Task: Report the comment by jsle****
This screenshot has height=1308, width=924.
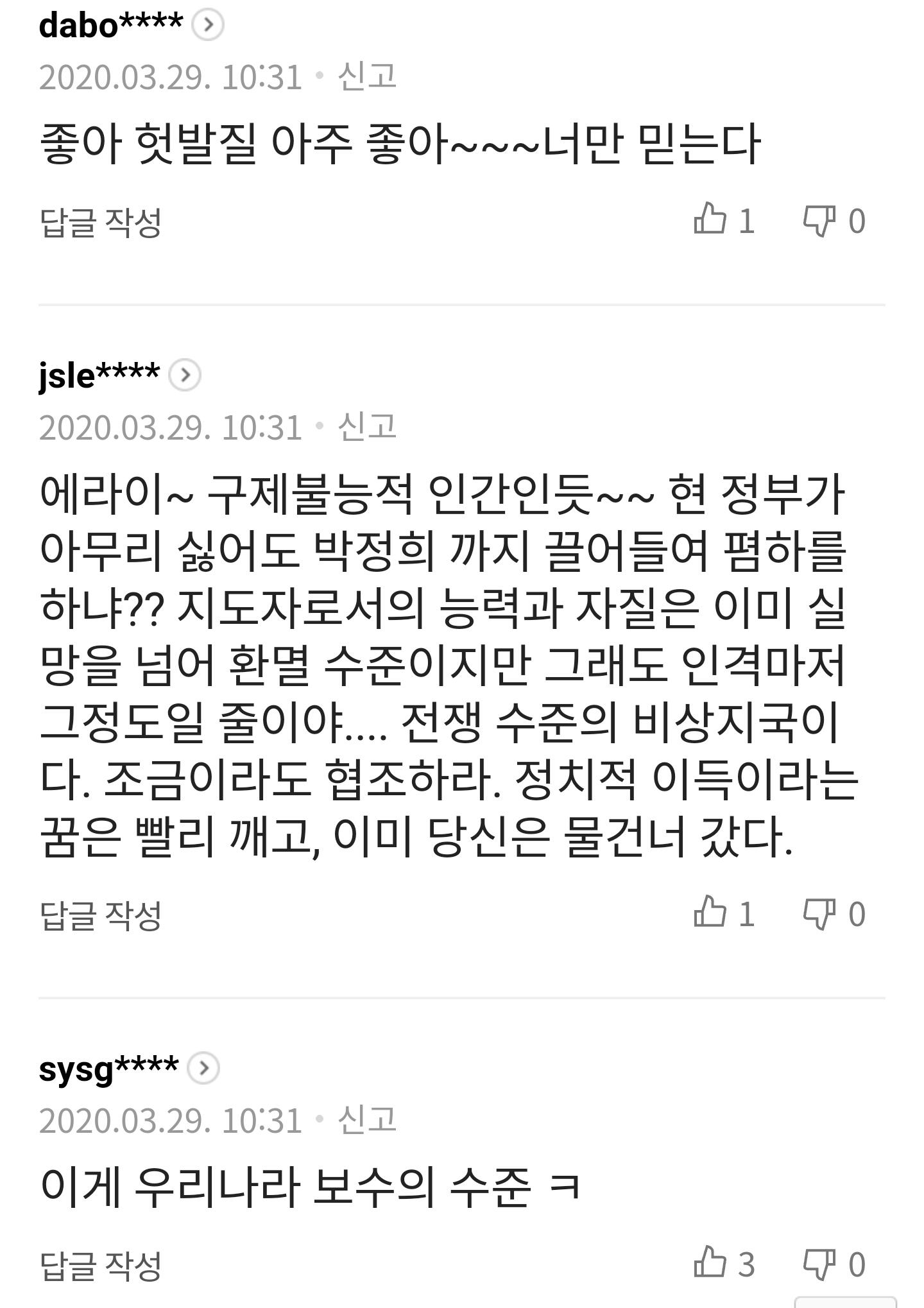Action: 367,427
